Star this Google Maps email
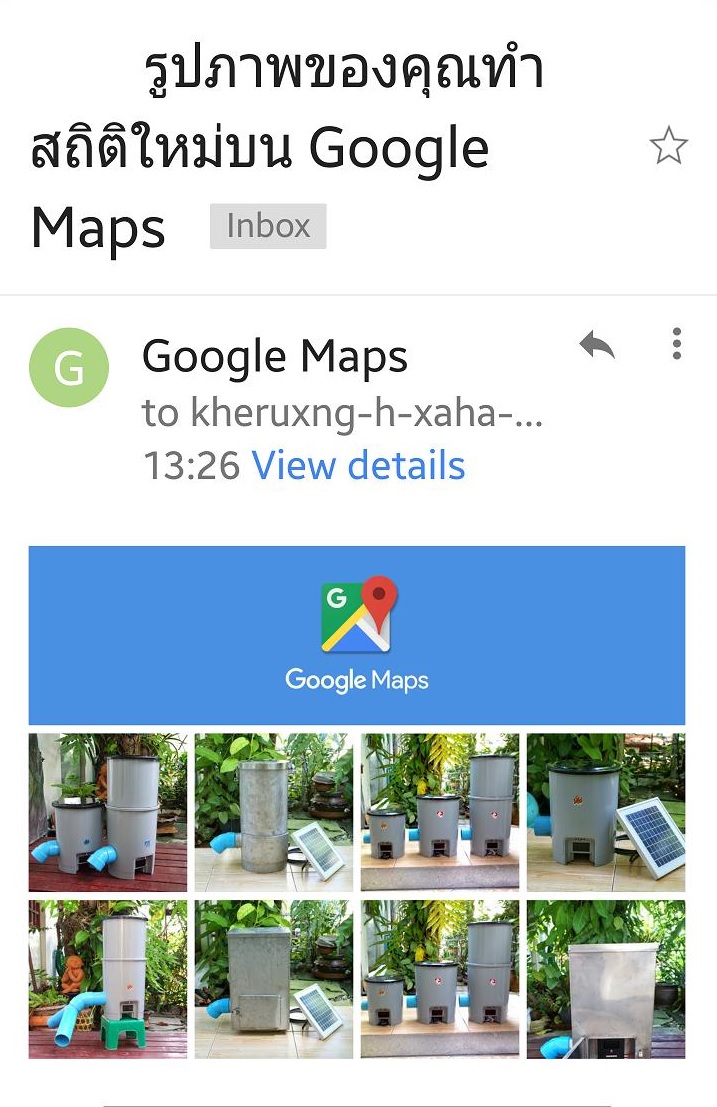 point(668,147)
